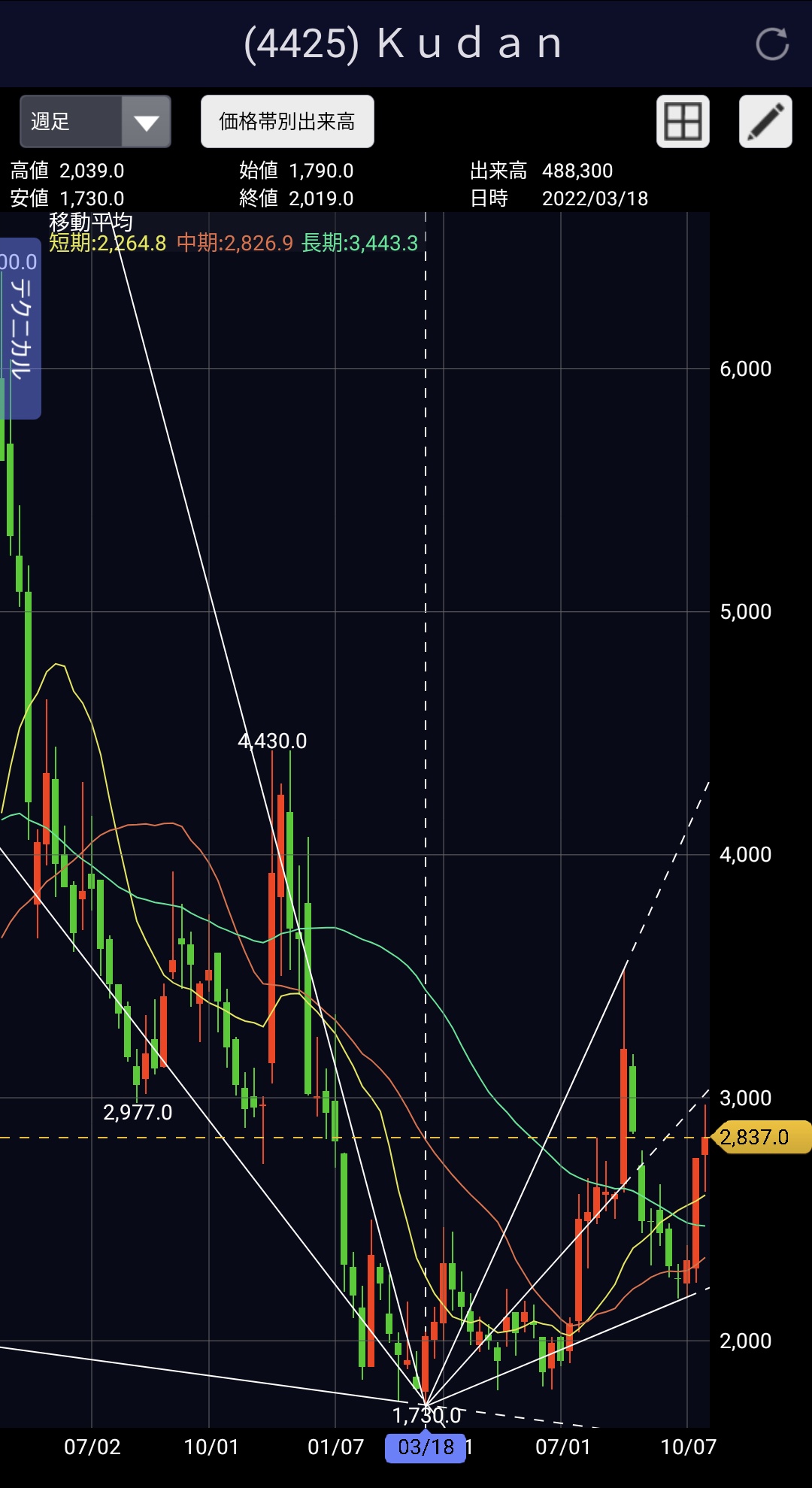Open the pencil drawing tool

(765, 121)
